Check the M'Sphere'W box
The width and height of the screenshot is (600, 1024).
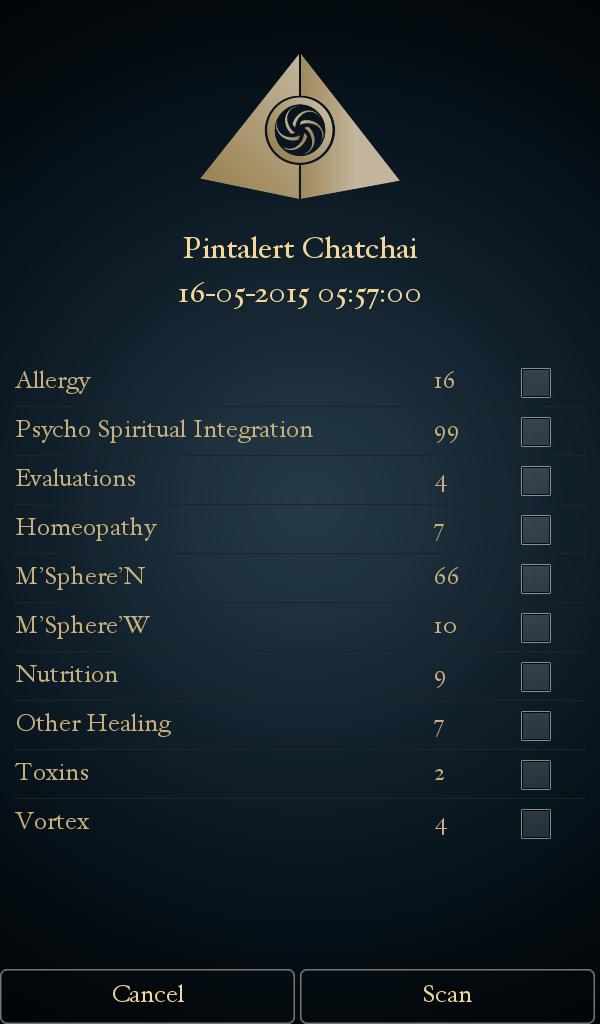click(536, 627)
